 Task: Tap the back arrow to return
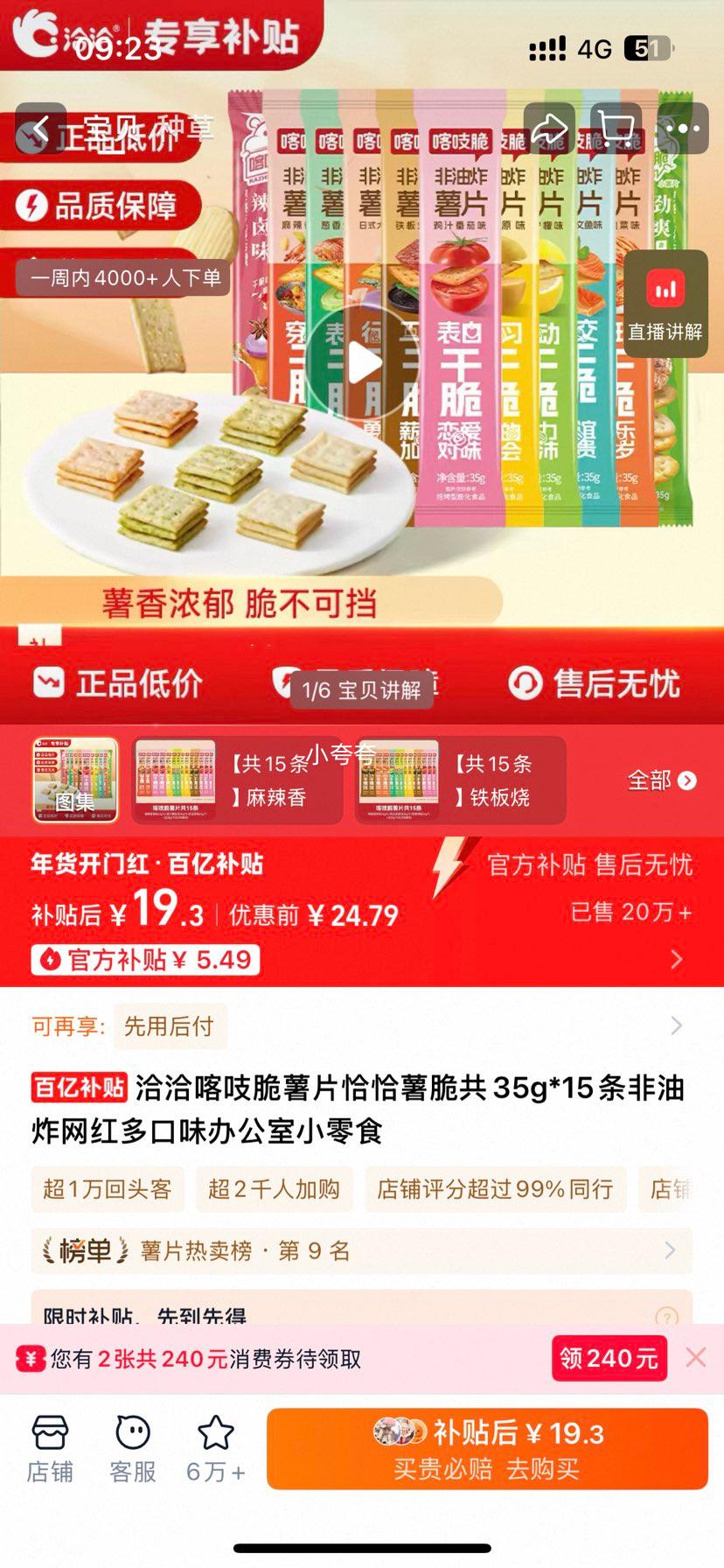pos(40,128)
